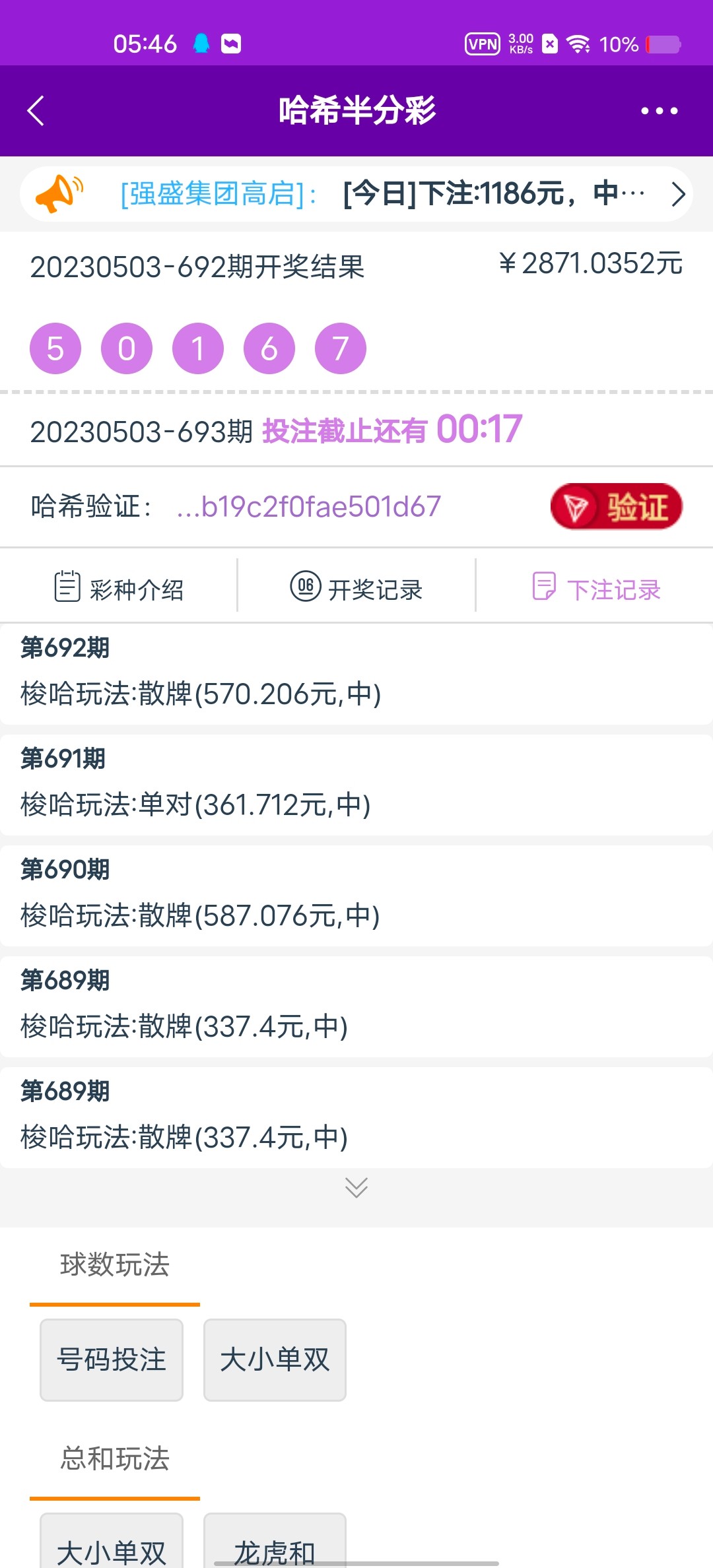
Task: Select 龙虎和 play type
Action: tap(275, 1548)
